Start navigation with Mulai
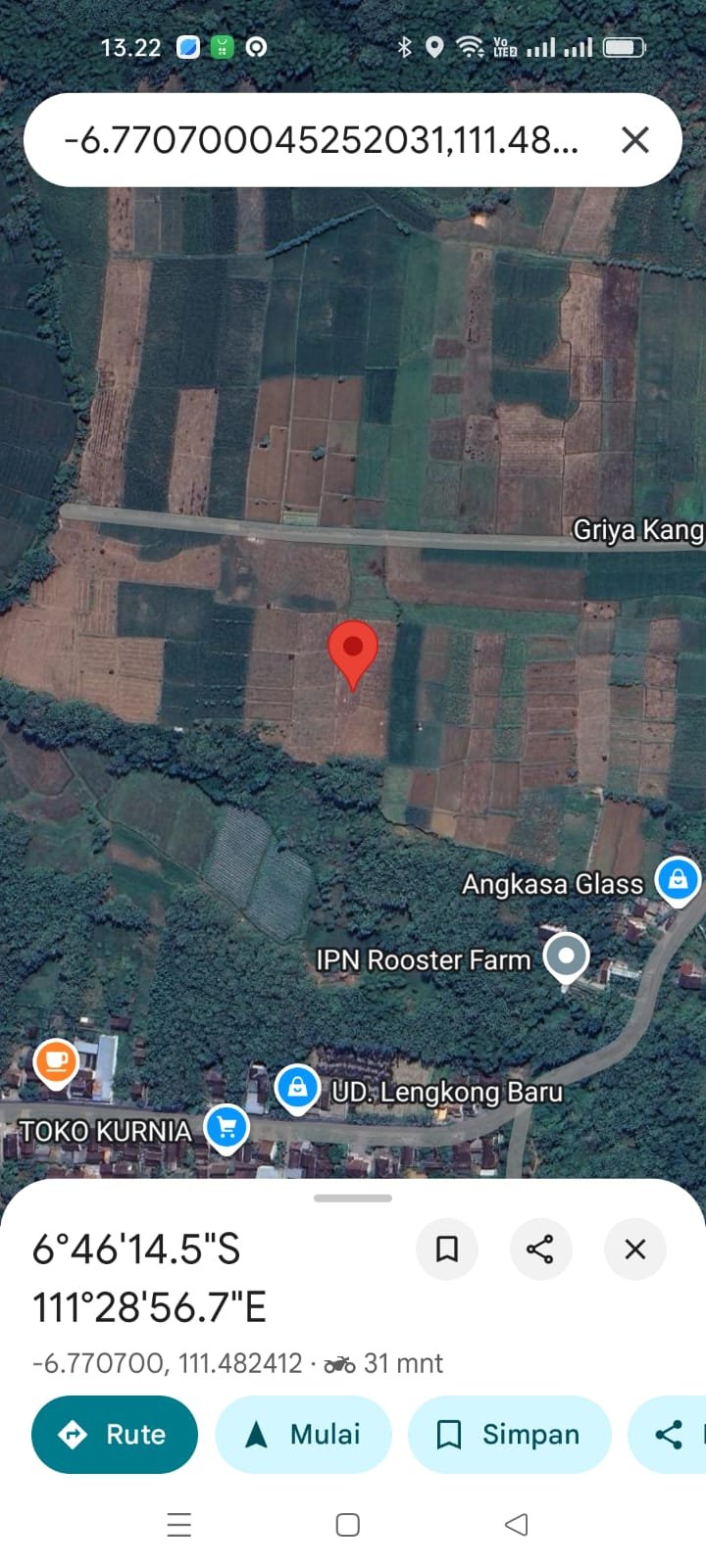The height and width of the screenshot is (1568, 706). pyautogui.click(x=303, y=1435)
